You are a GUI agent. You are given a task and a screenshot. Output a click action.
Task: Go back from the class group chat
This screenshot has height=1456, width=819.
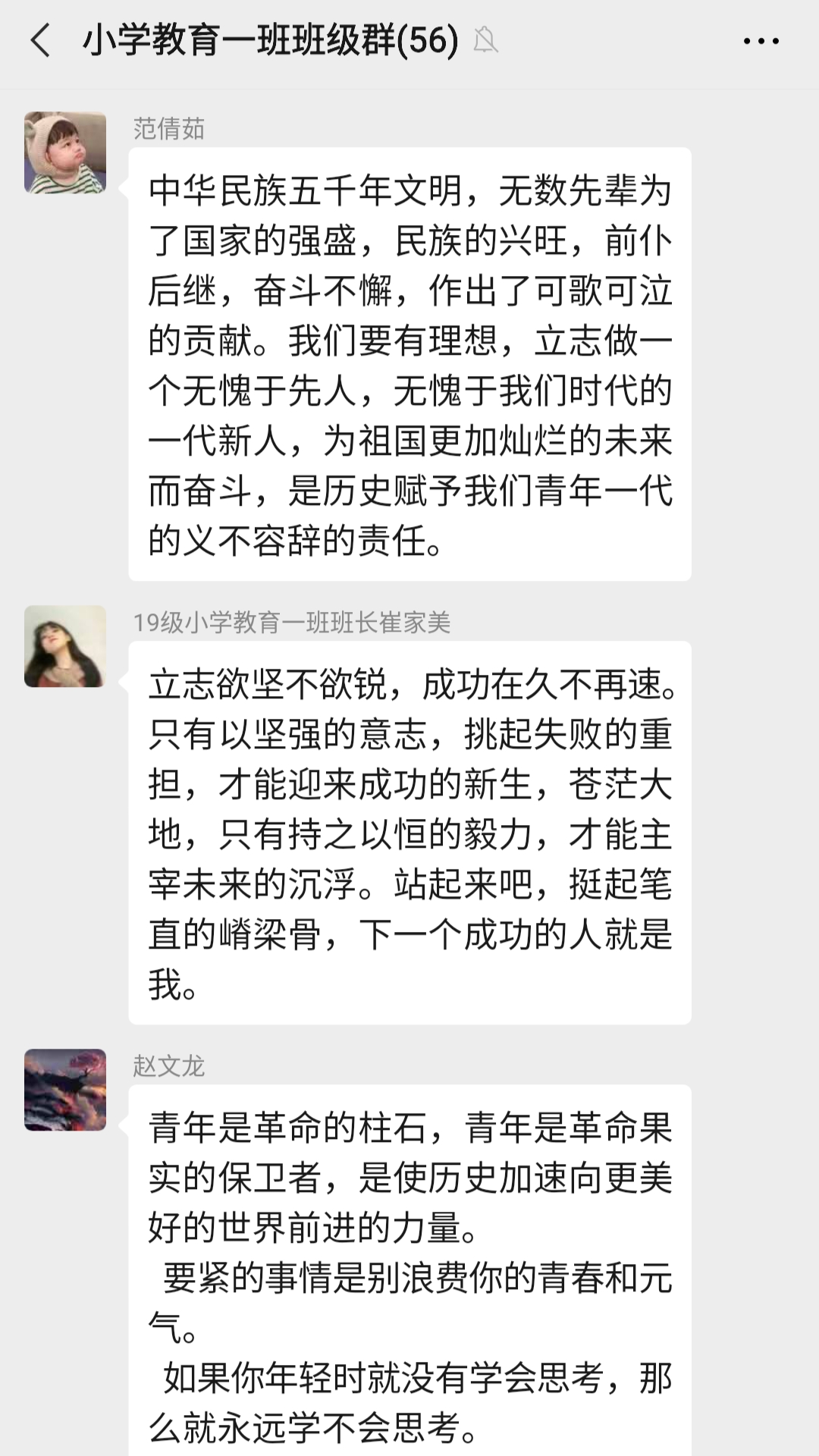(x=41, y=40)
